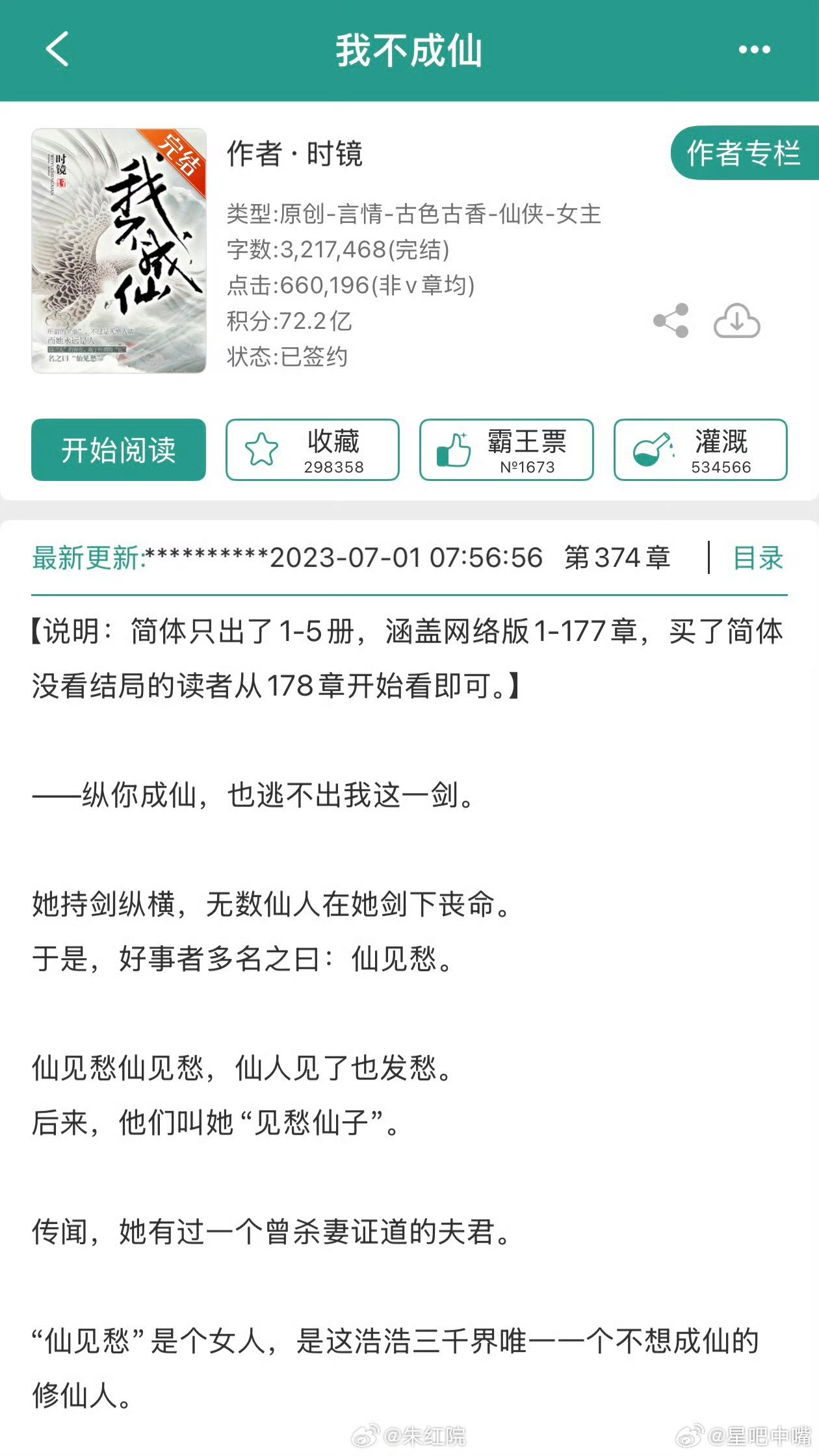The image size is (819, 1456).
Task: Select the star icon on 收藏 button
Action: point(259,448)
